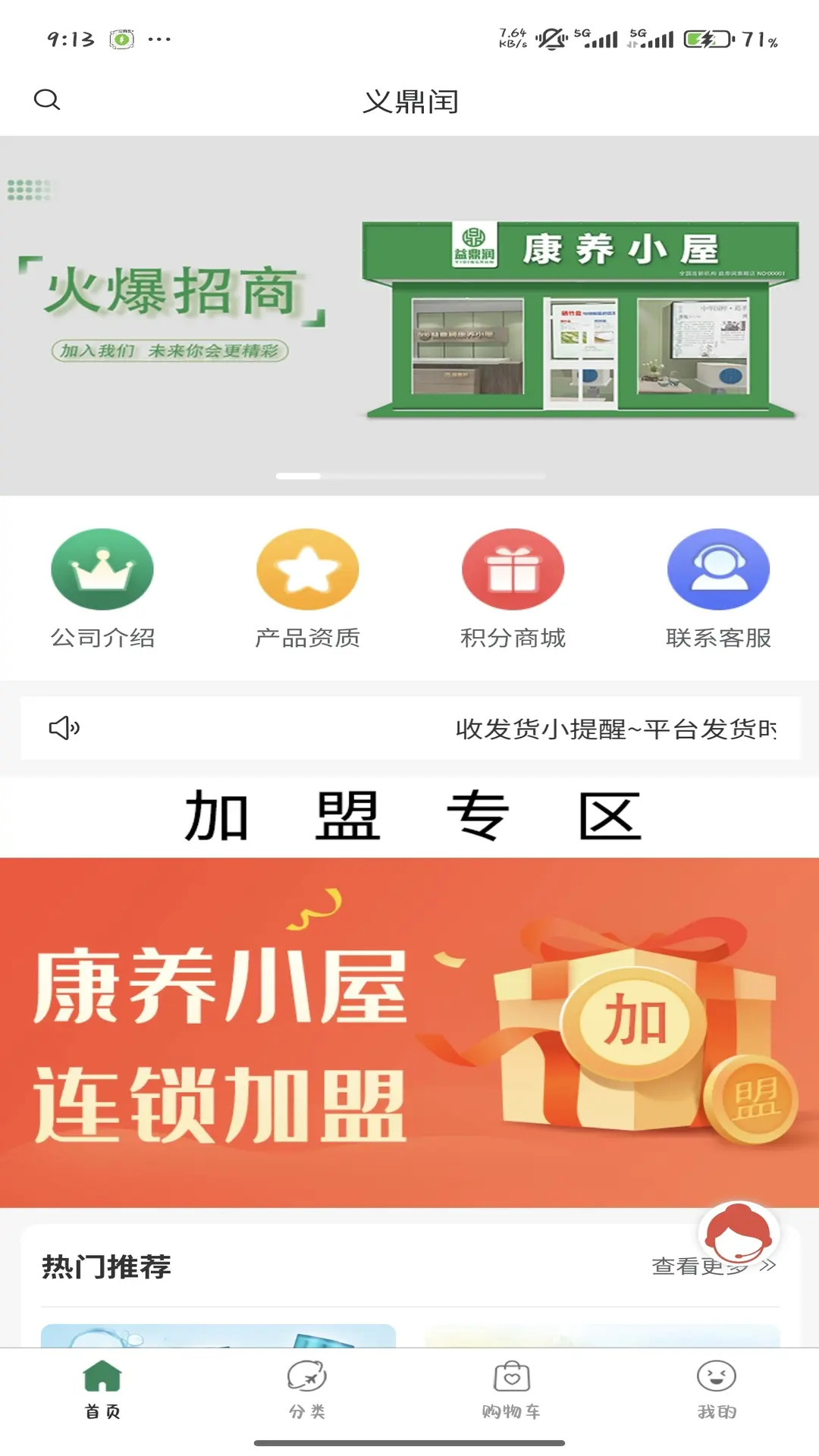
Task: Open the 积分商城 gift icon
Action: (x=513, y=568)
